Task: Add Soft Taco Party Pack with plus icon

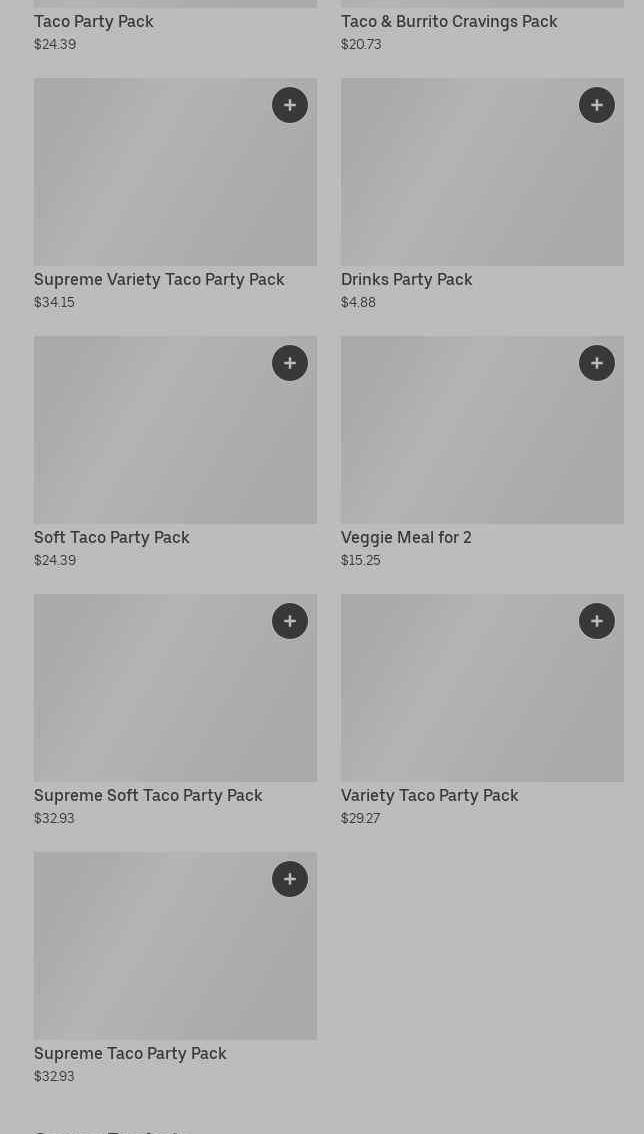Action: (290, 363)
